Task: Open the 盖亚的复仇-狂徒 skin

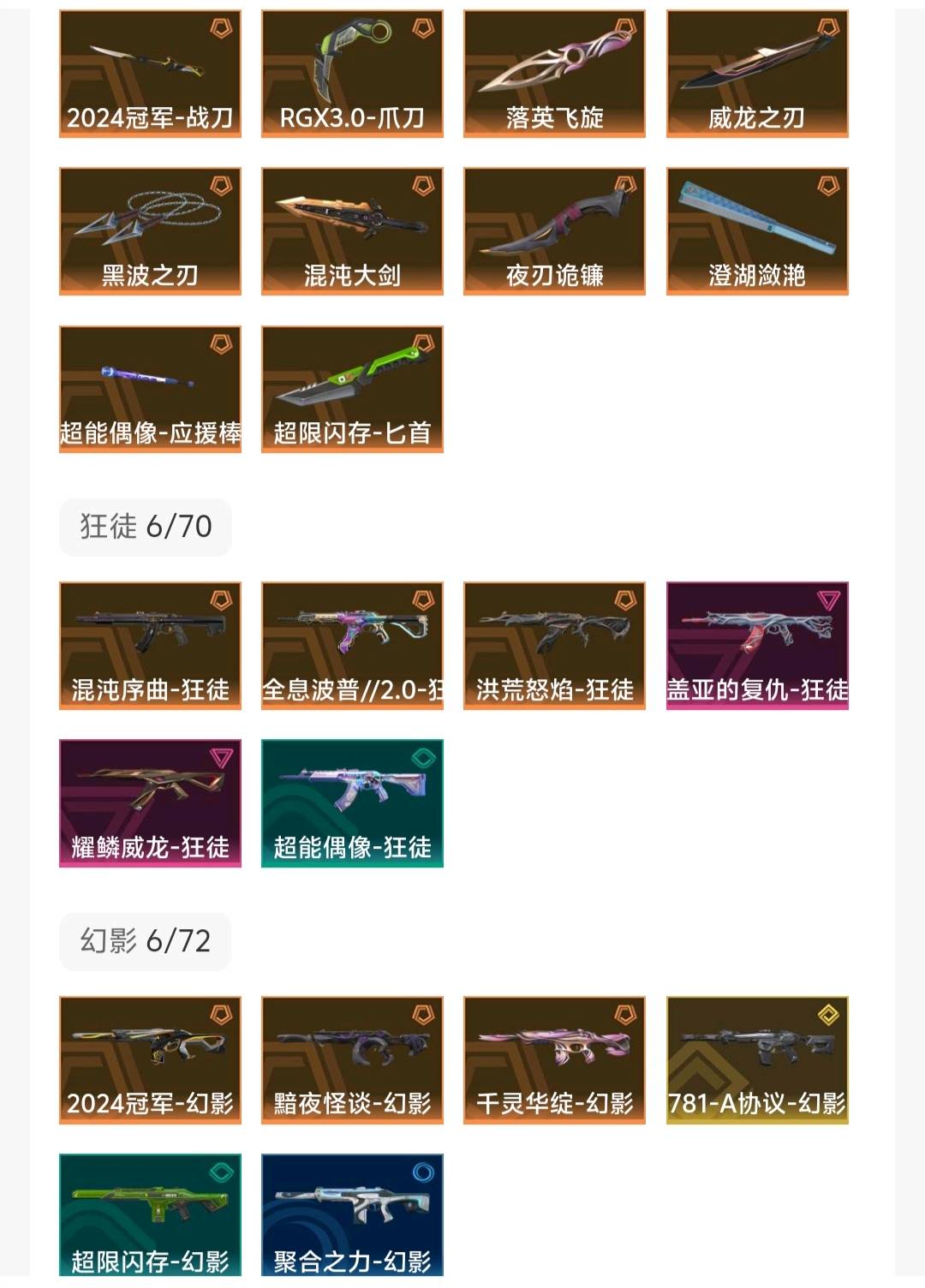Action: point(757,646)
